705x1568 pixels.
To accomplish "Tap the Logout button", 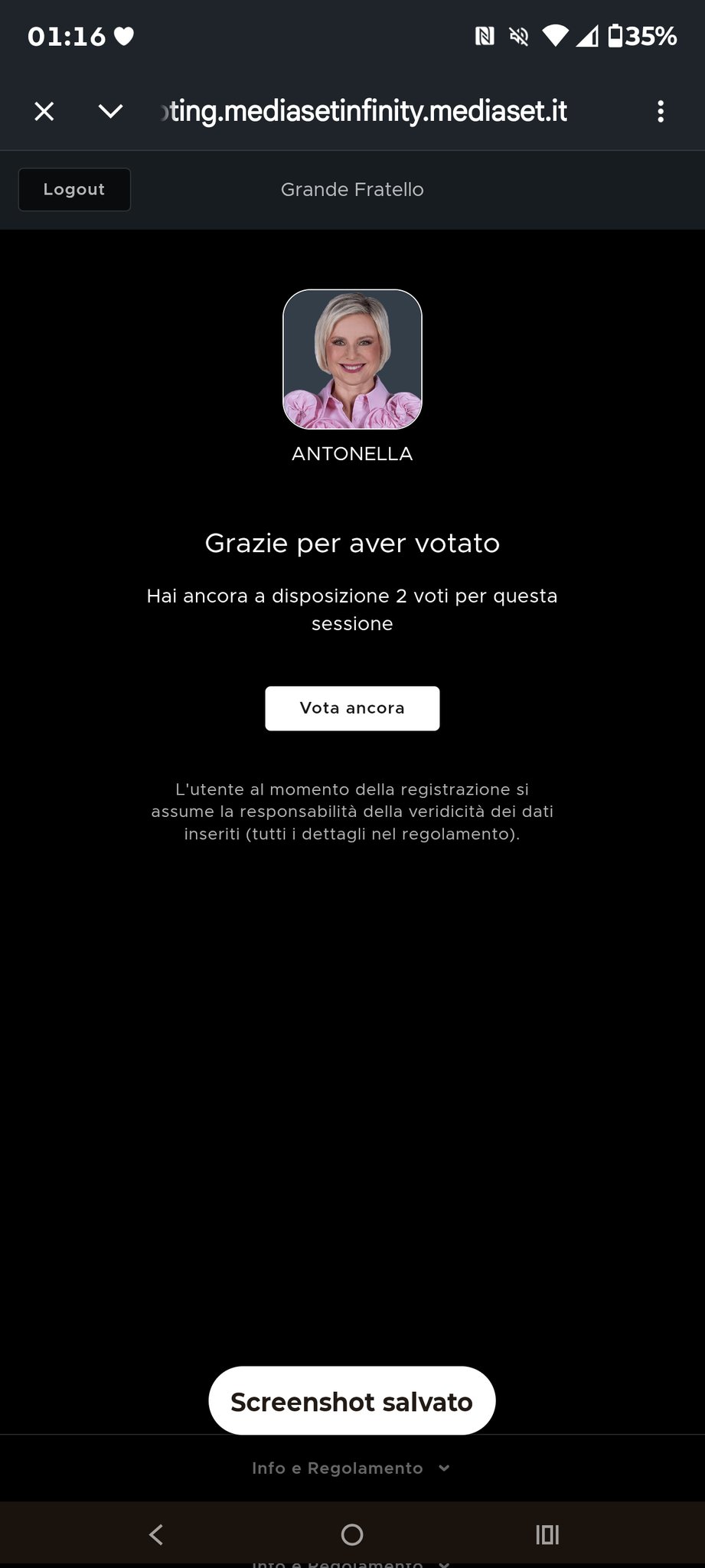I will click(74, 189).
